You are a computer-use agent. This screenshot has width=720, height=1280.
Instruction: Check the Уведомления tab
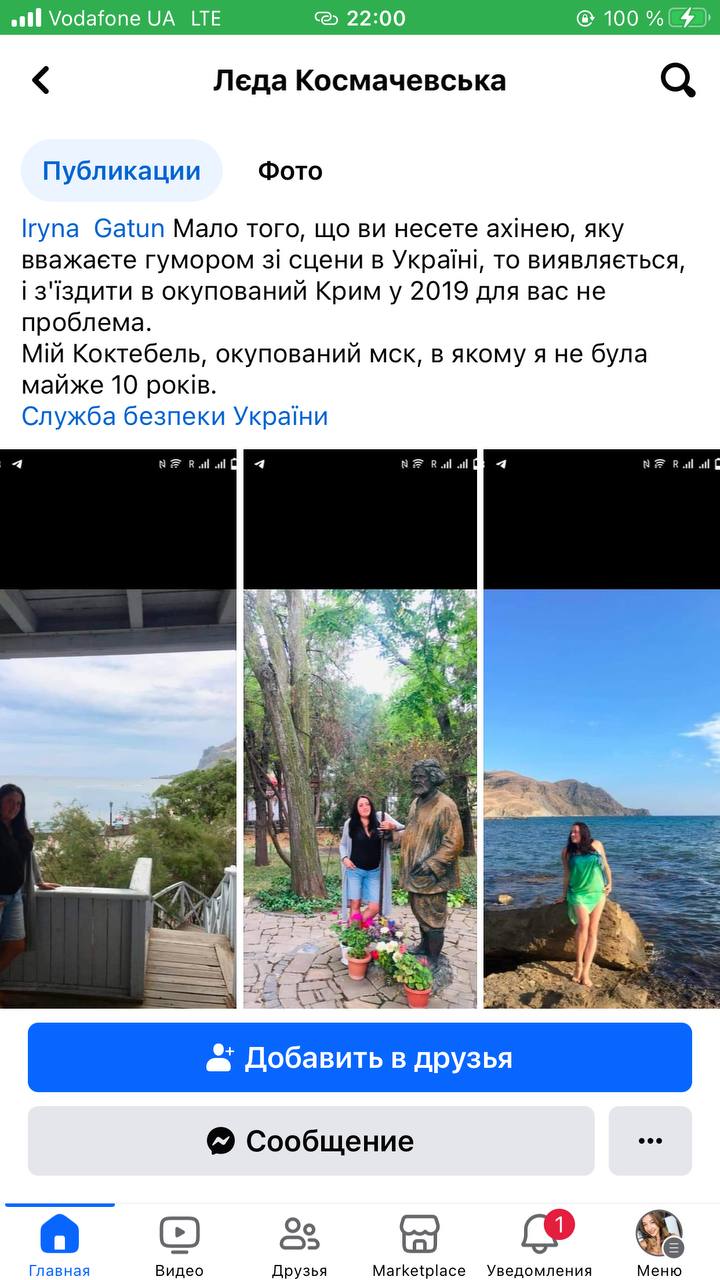click(539, 1245)
